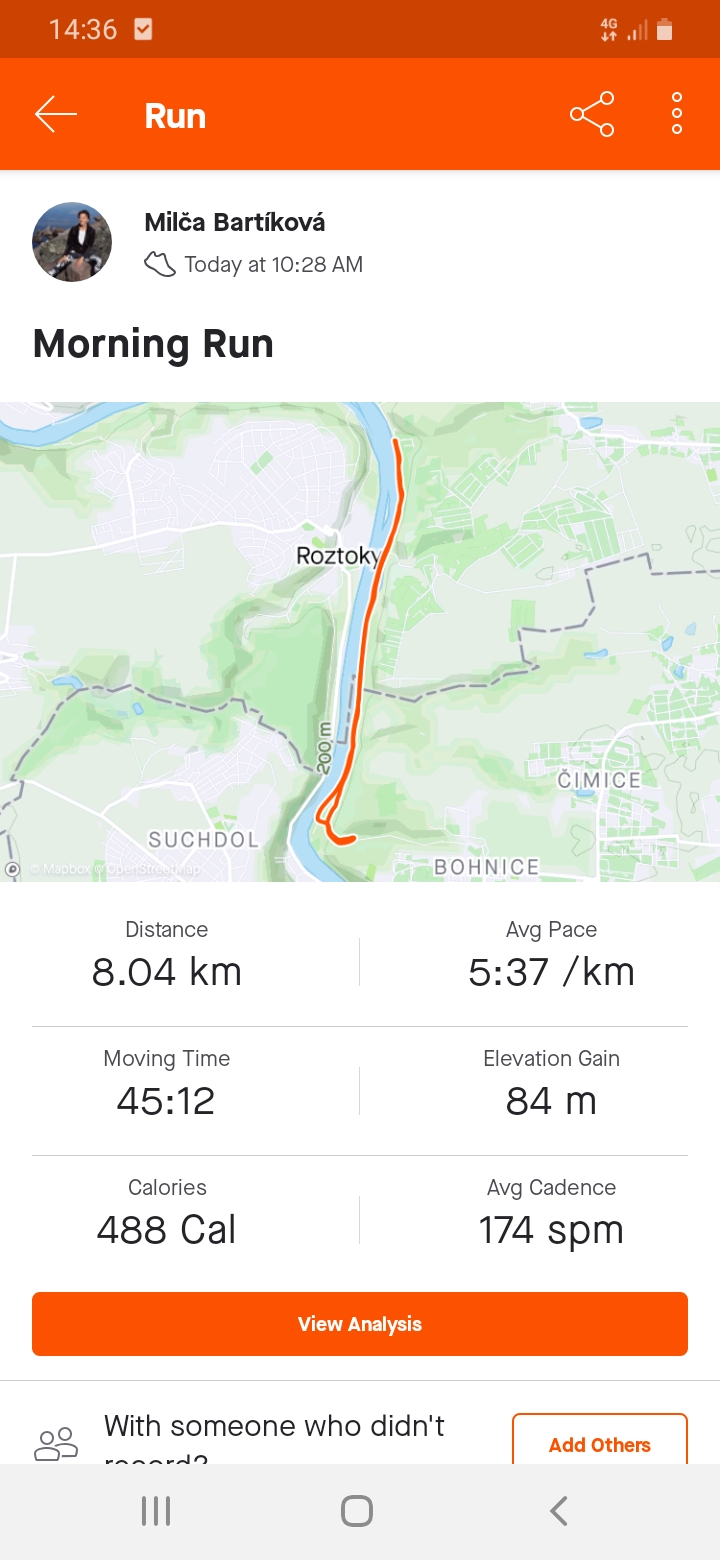Screen dimensions: 720x1560
Task: Open the three-dot overflow menu
Action: [677, 114]
